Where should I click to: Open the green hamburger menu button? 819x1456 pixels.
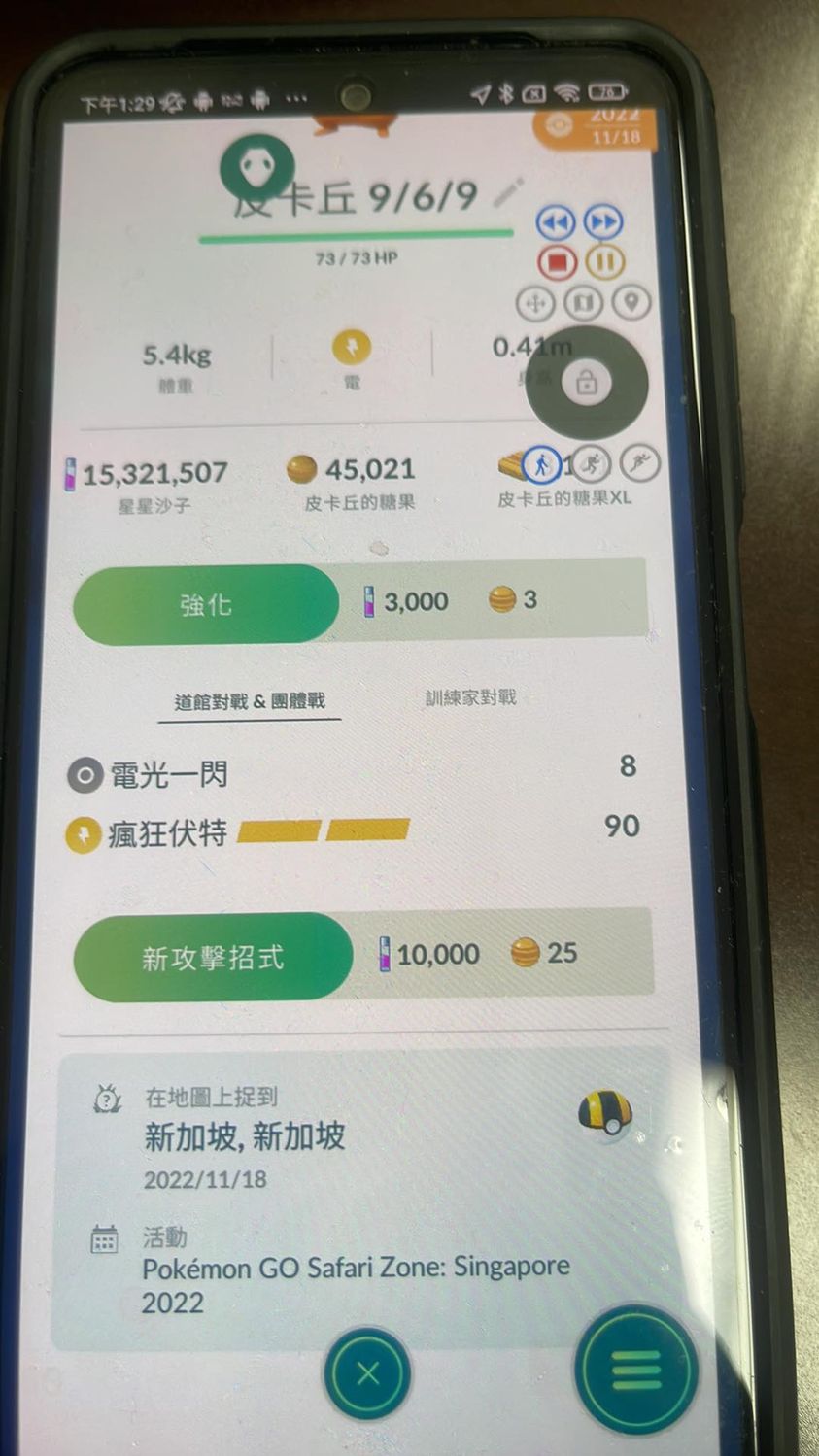pos(635,1370)
